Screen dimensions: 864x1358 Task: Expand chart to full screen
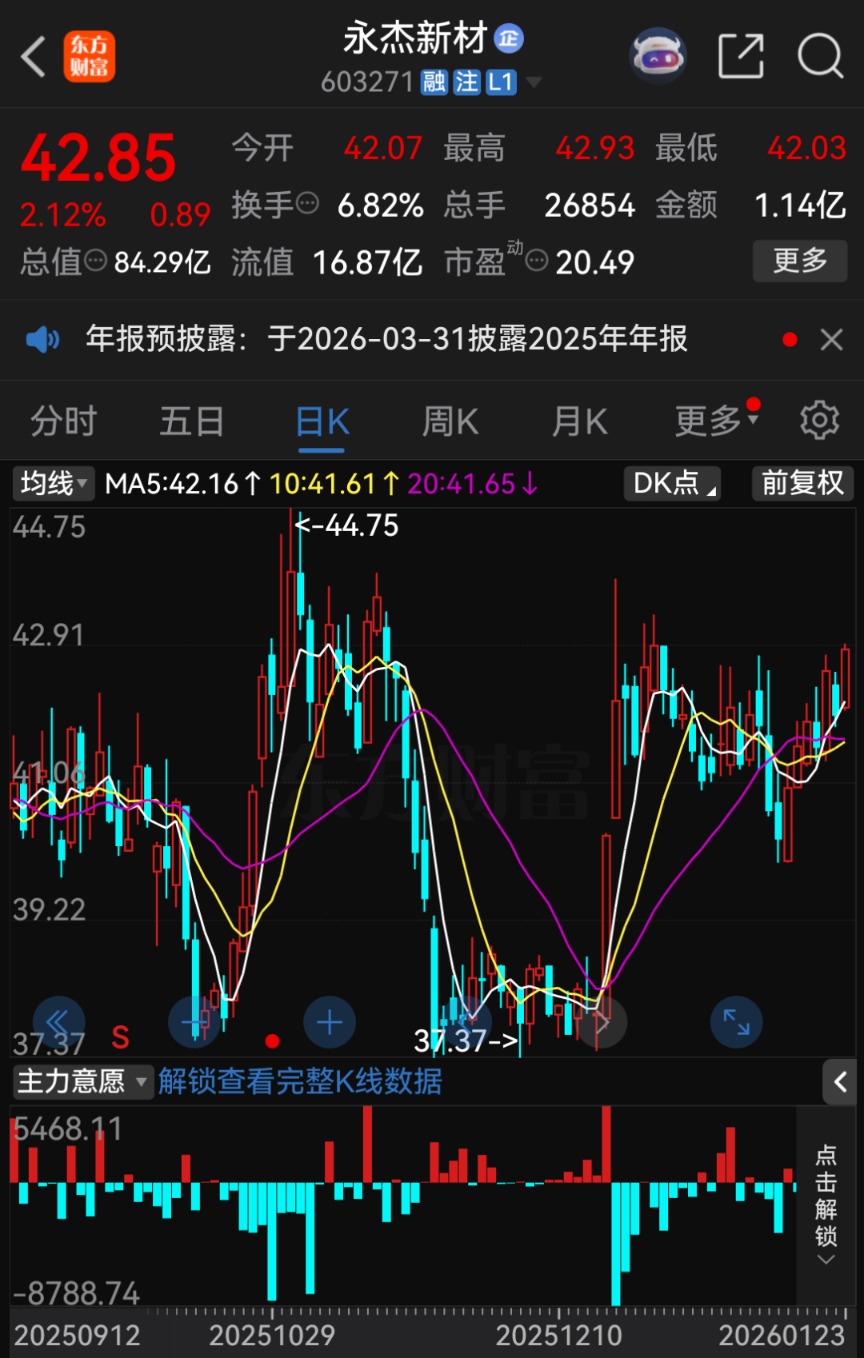click(x=736, y=1022)
